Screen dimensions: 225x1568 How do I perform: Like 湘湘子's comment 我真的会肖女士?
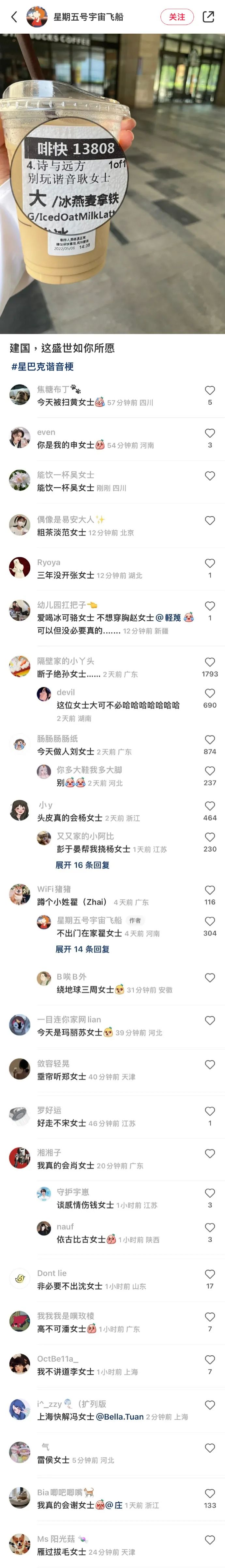210,1153
